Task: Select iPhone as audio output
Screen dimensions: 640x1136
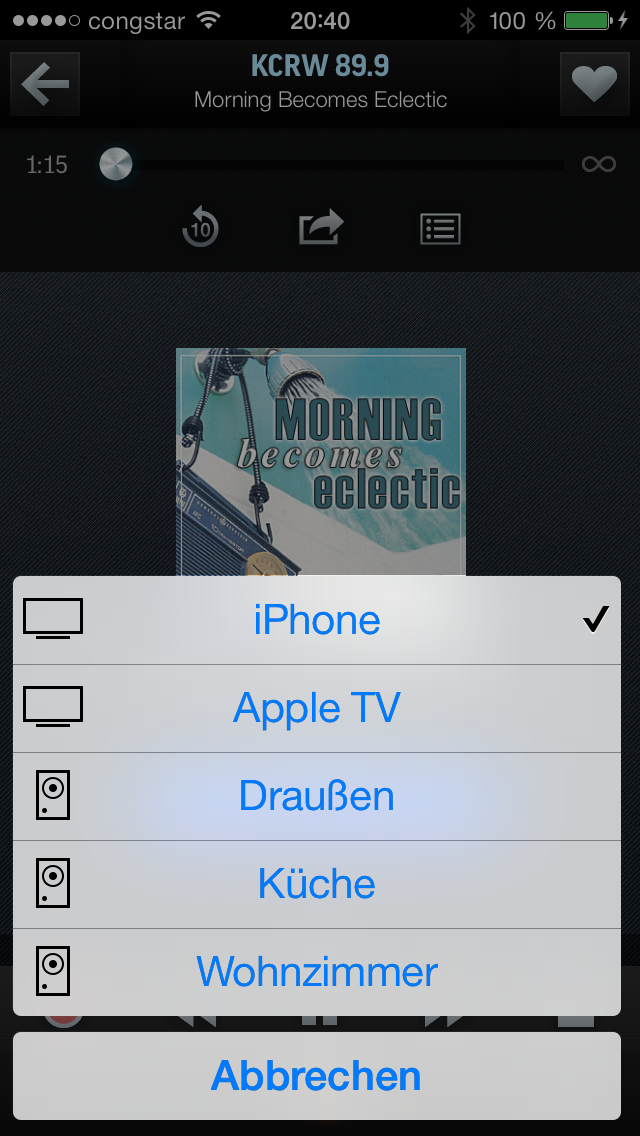Action: pos(317,620)
